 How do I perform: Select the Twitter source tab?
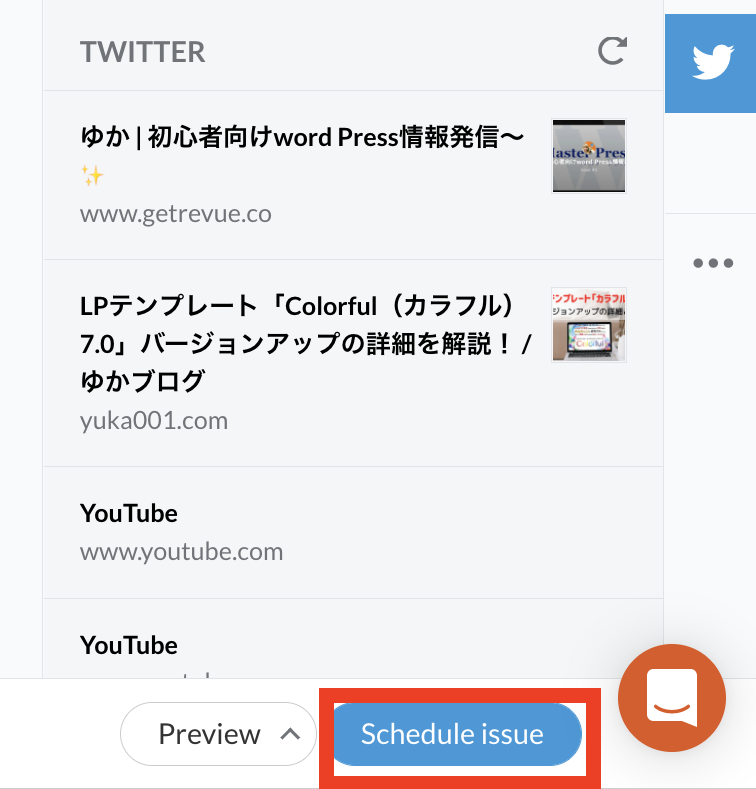712,62
